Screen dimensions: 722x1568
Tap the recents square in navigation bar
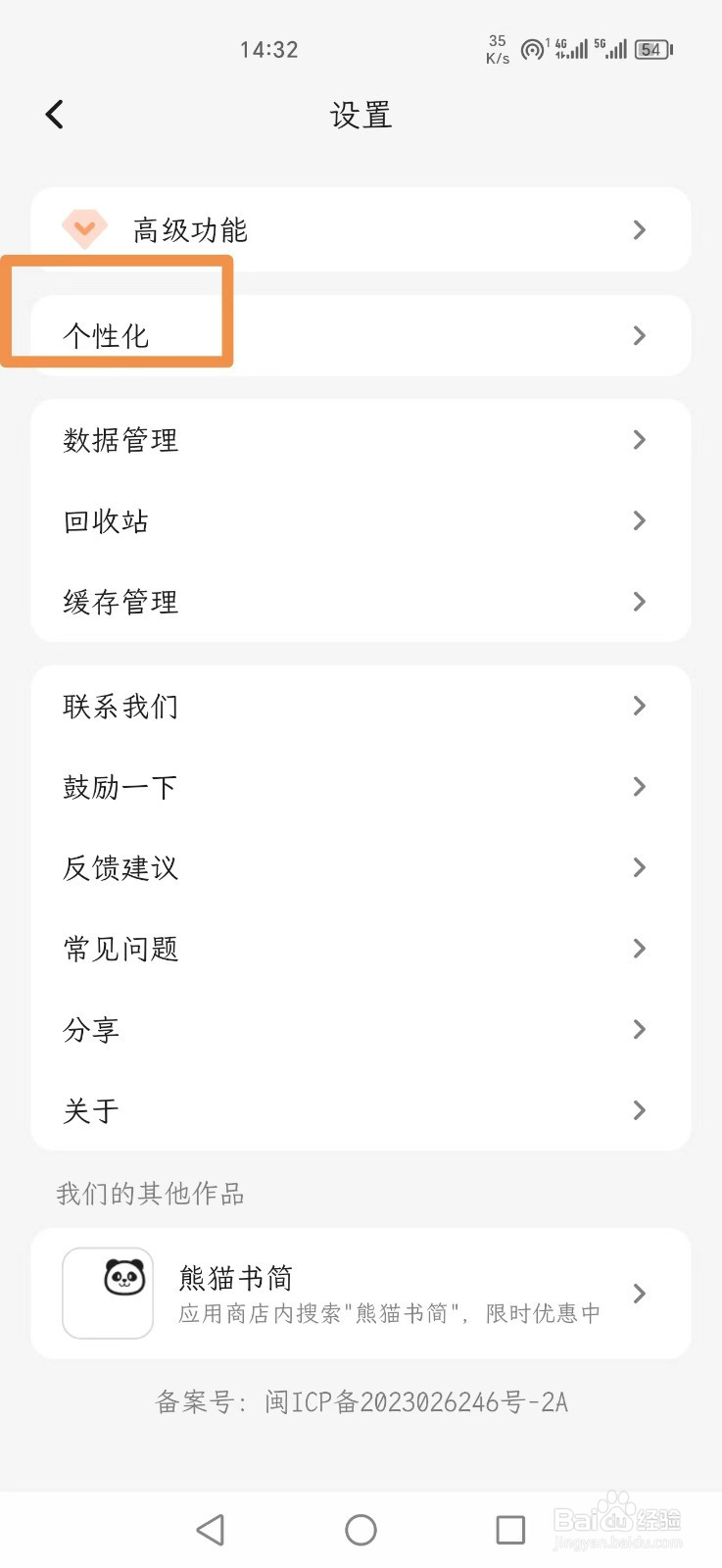(509, 1529)
